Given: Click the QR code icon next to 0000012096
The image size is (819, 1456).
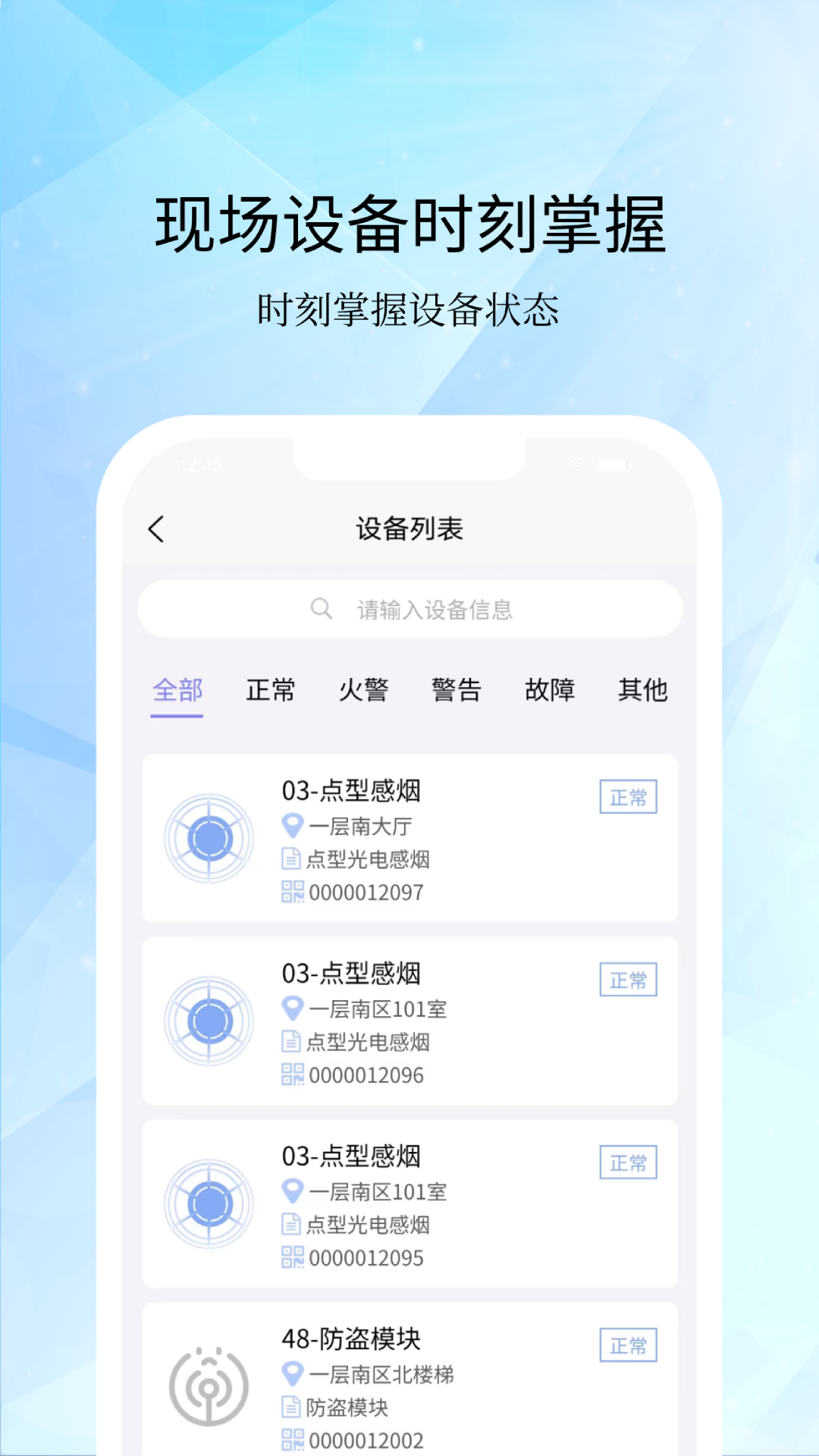Looking at the screenshot, I should (293, 1075).
